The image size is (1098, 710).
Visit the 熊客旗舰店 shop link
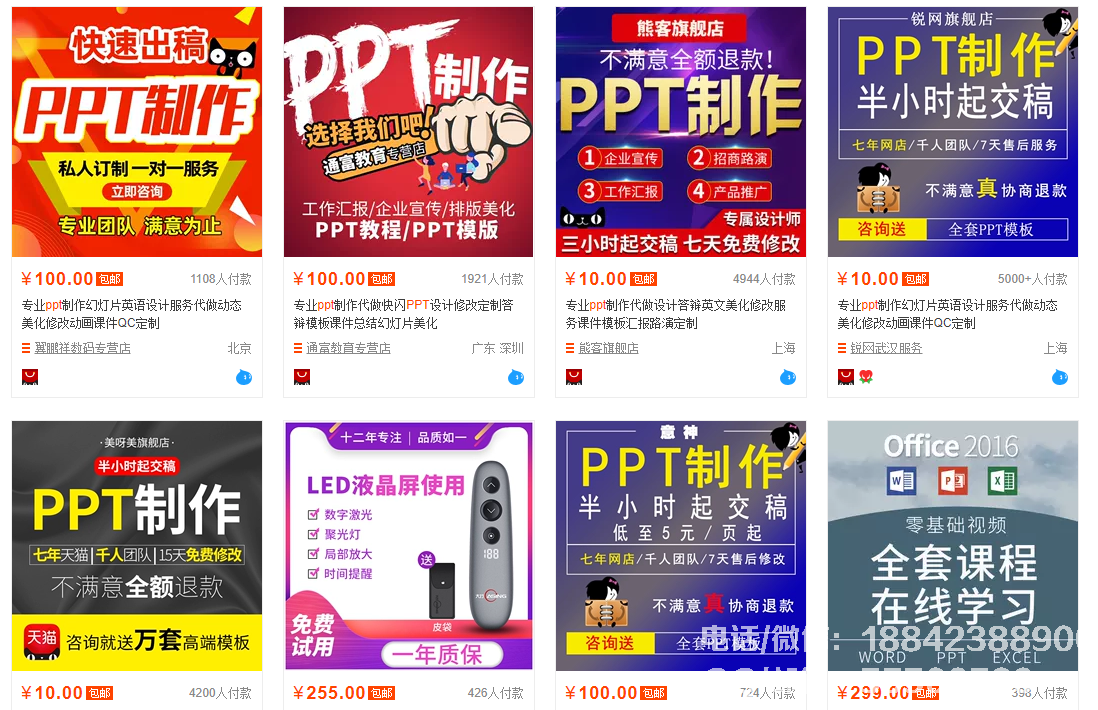pos(608,348)
